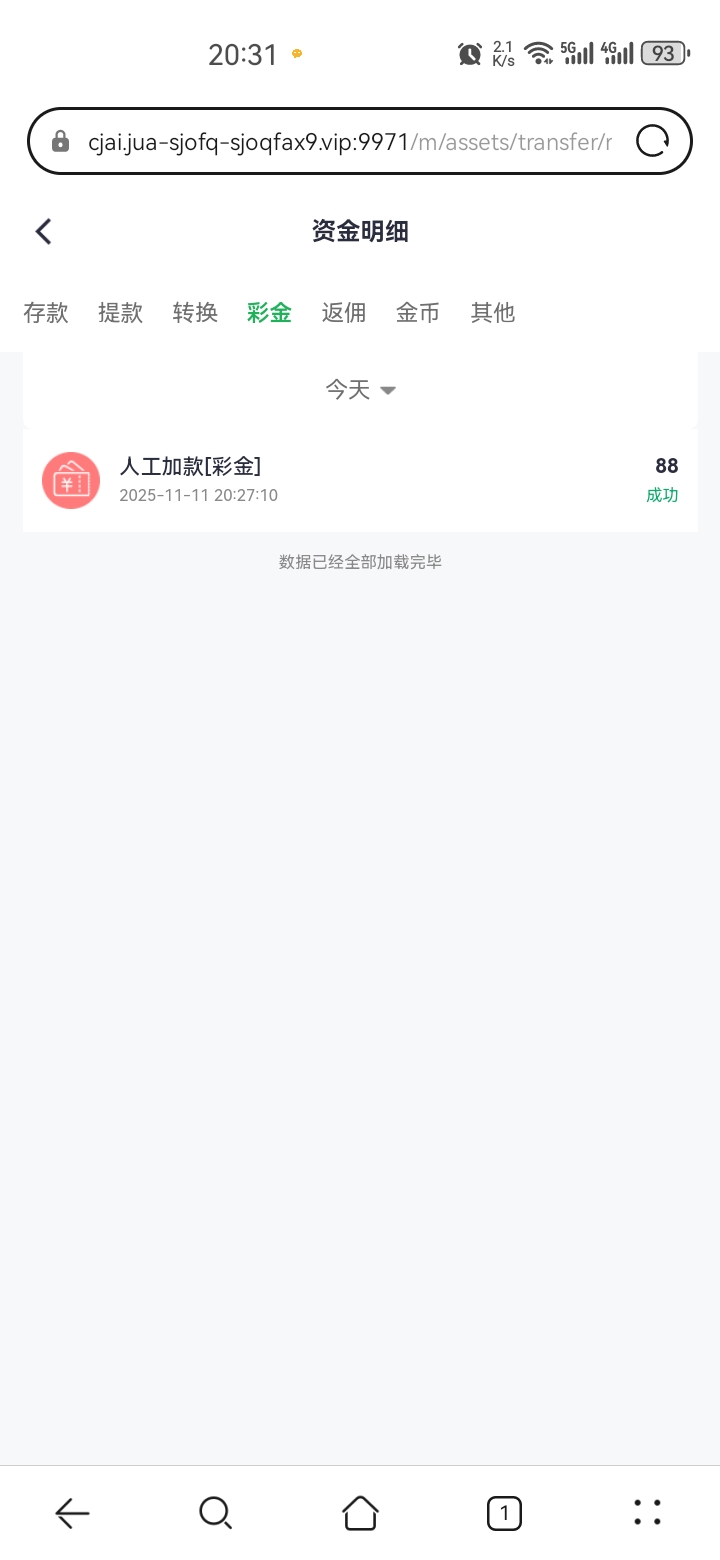Go back from the 资金明细 page
The height and width of the screenshot is (1560, 720).
coord(43,232)
